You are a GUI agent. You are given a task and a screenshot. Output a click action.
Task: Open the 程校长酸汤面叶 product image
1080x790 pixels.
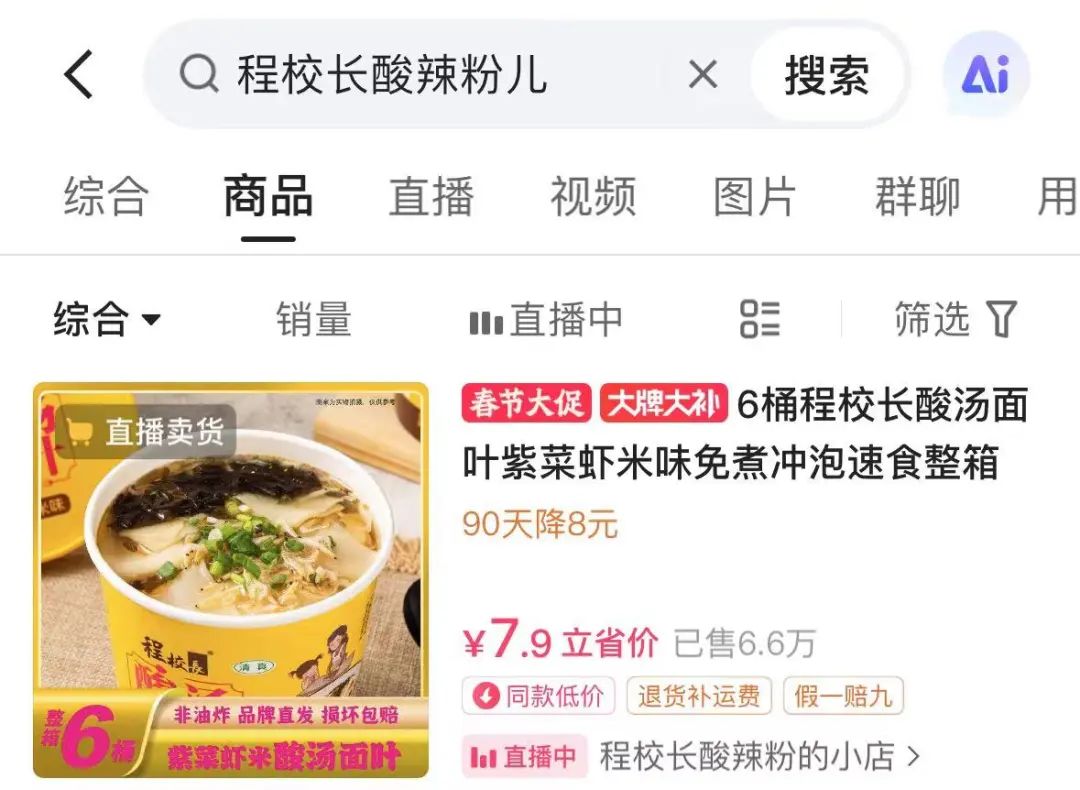tap(231, 580)
